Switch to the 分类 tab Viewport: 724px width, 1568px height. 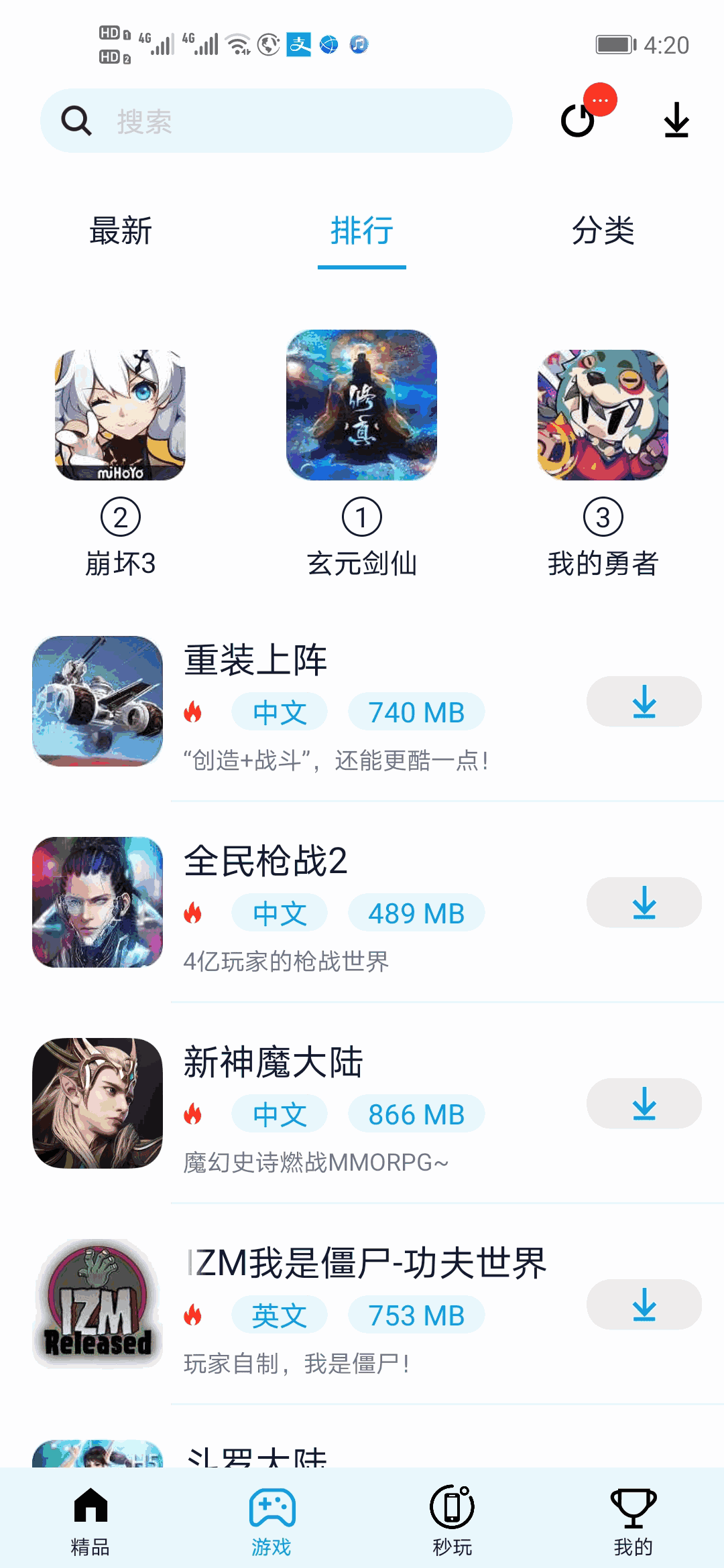pos(603,231)
